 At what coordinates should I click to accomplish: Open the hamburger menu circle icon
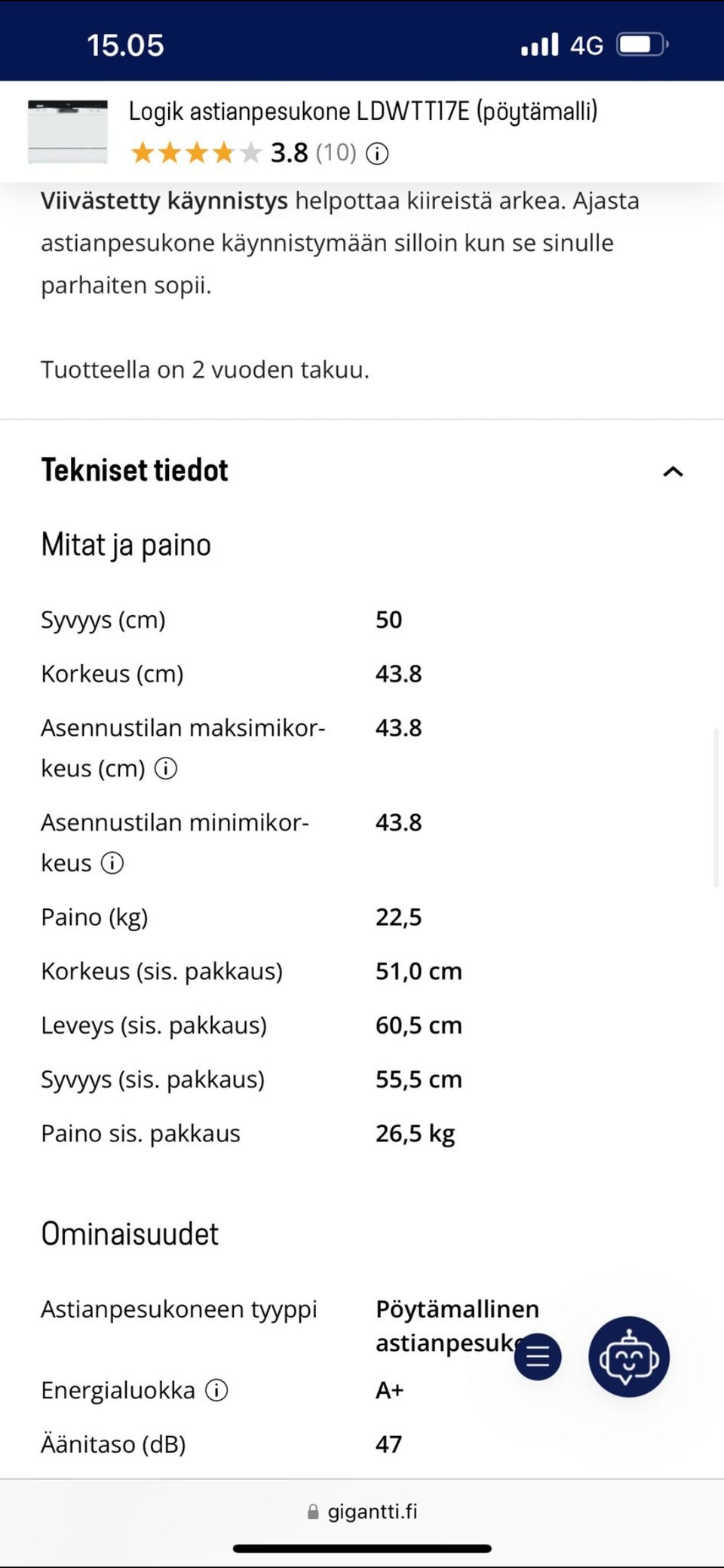(x=537, y=1356)
